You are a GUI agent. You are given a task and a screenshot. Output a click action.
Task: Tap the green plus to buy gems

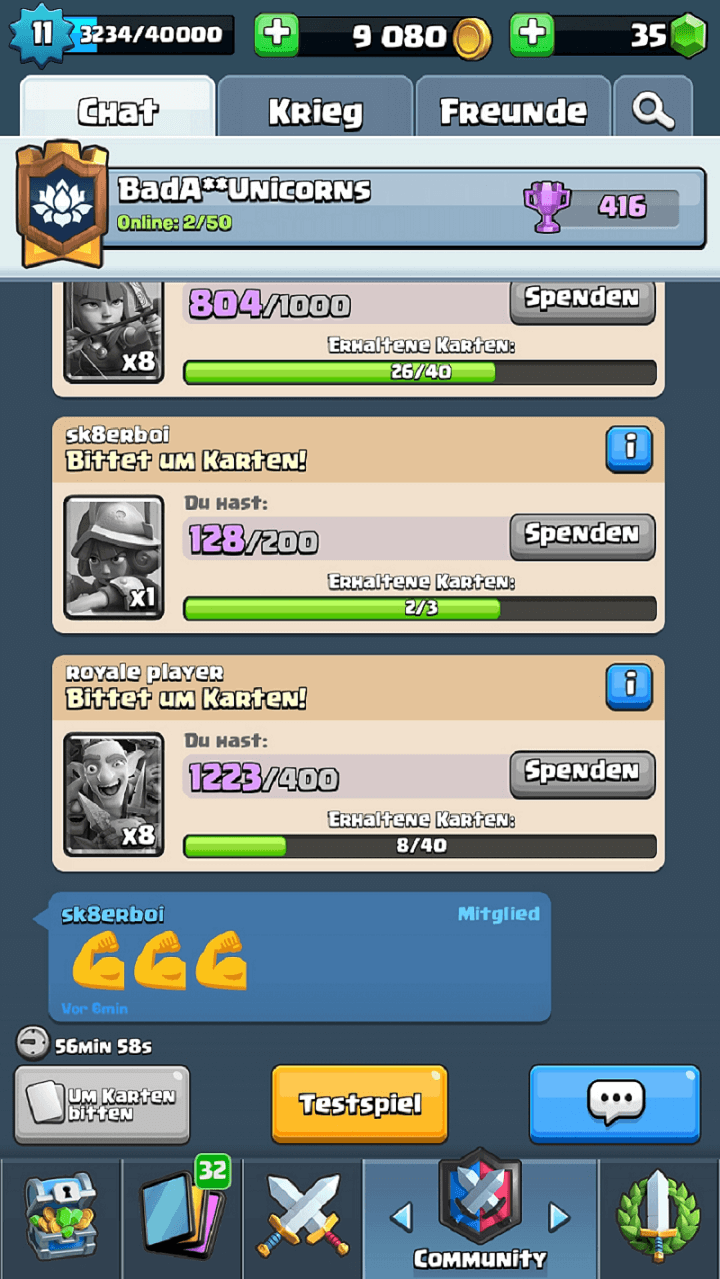pyautogui.click(x=532, y=35)
